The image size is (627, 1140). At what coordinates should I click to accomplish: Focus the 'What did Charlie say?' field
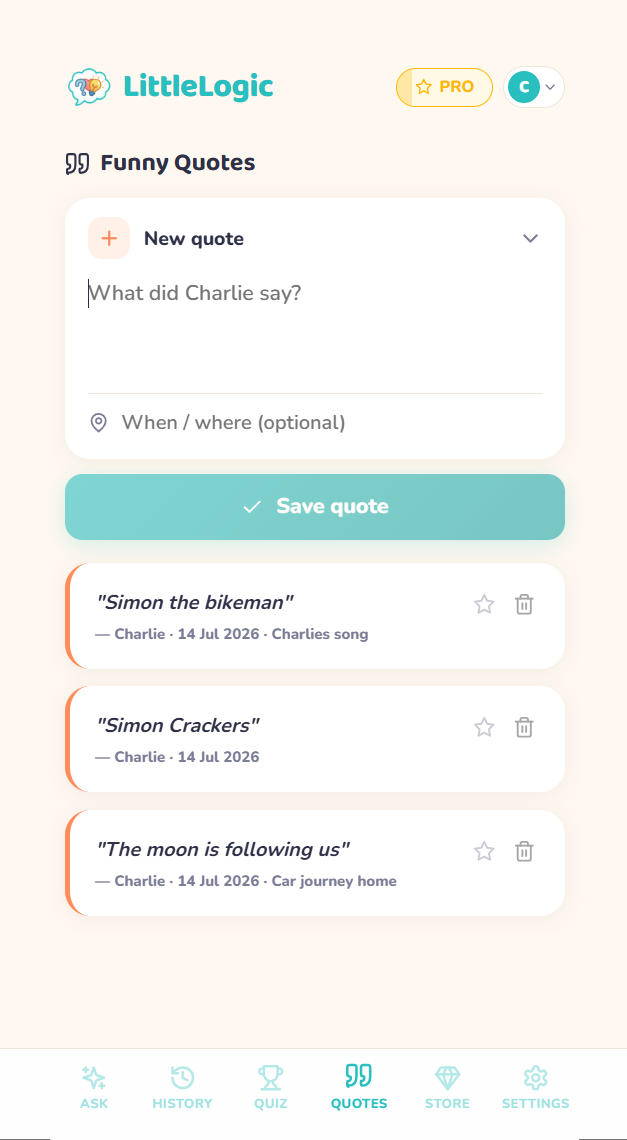click(x=315, y=332)
